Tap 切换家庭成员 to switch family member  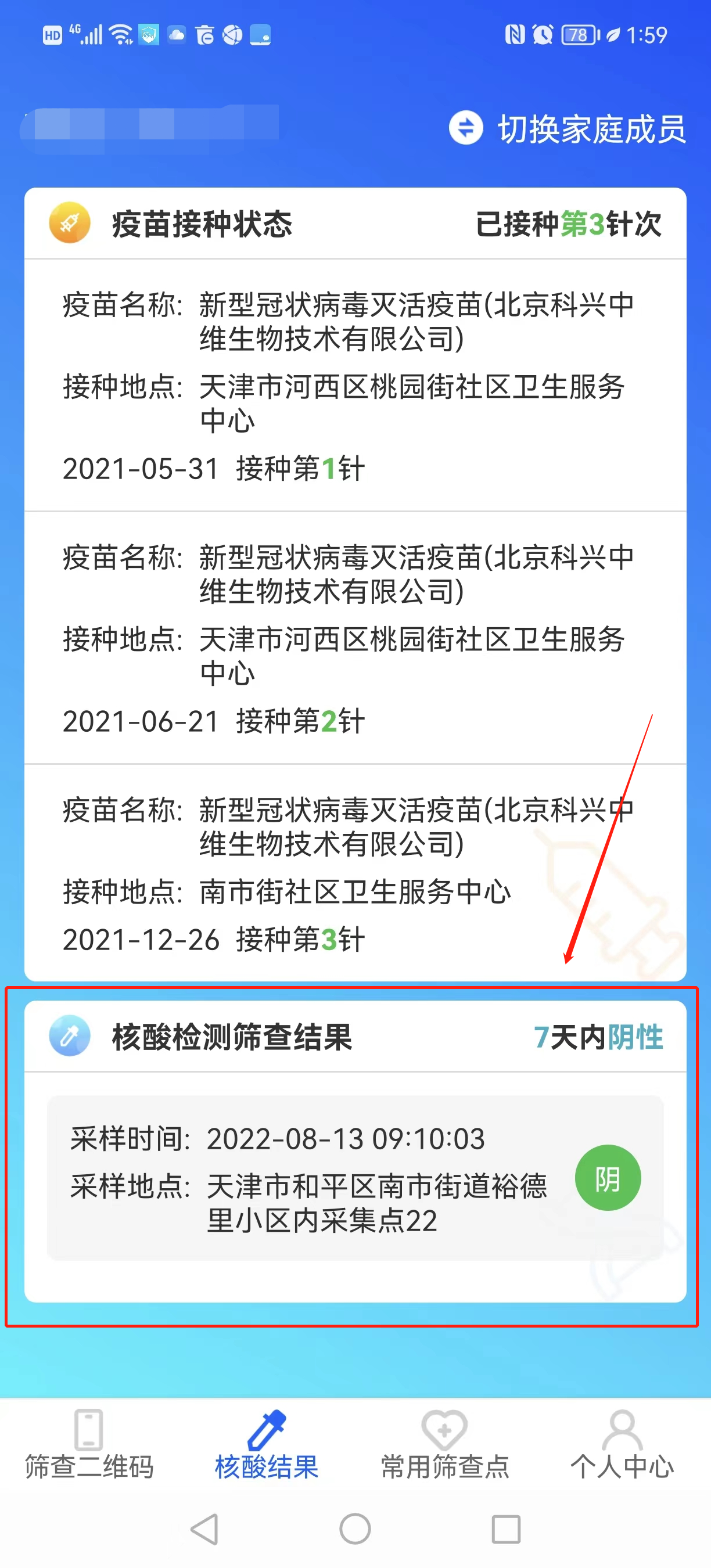point(568,128)
